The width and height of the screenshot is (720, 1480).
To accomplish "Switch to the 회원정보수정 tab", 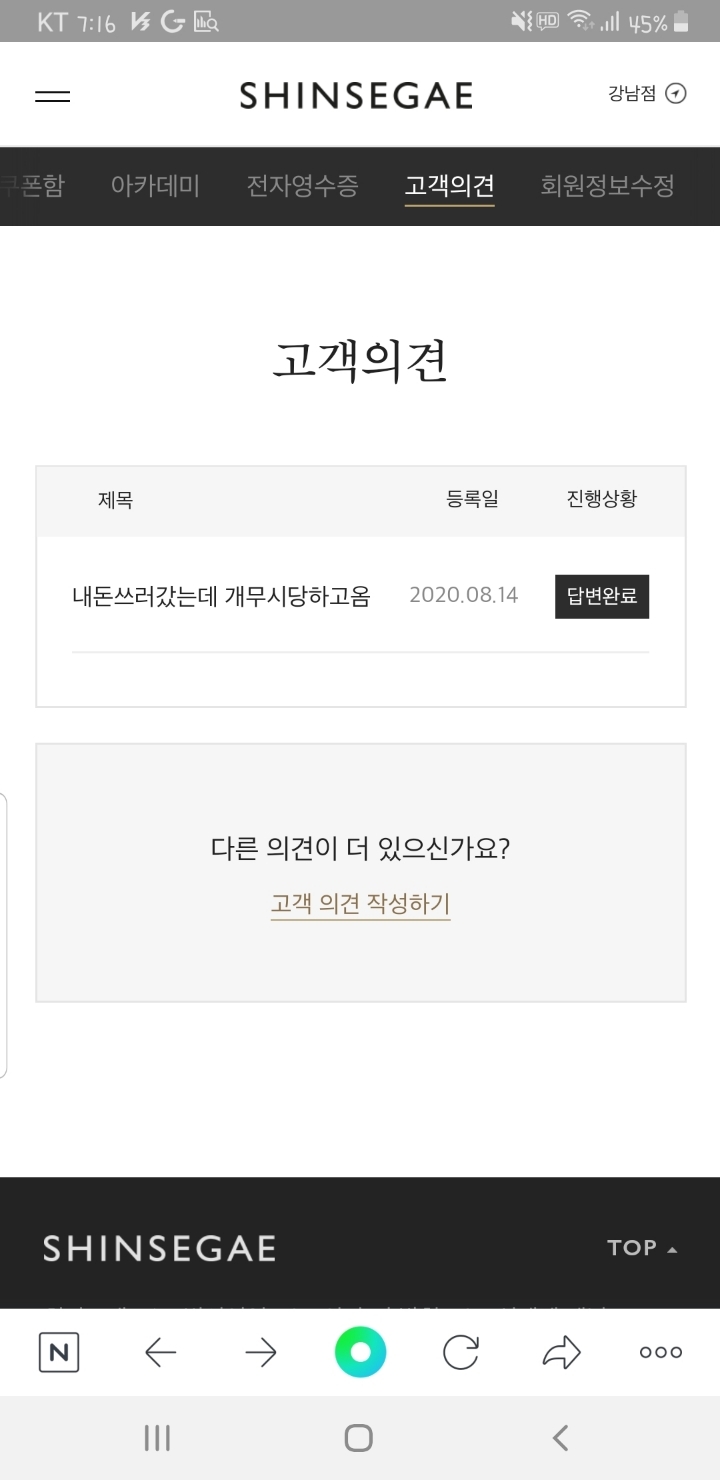I will coord(607,185).
